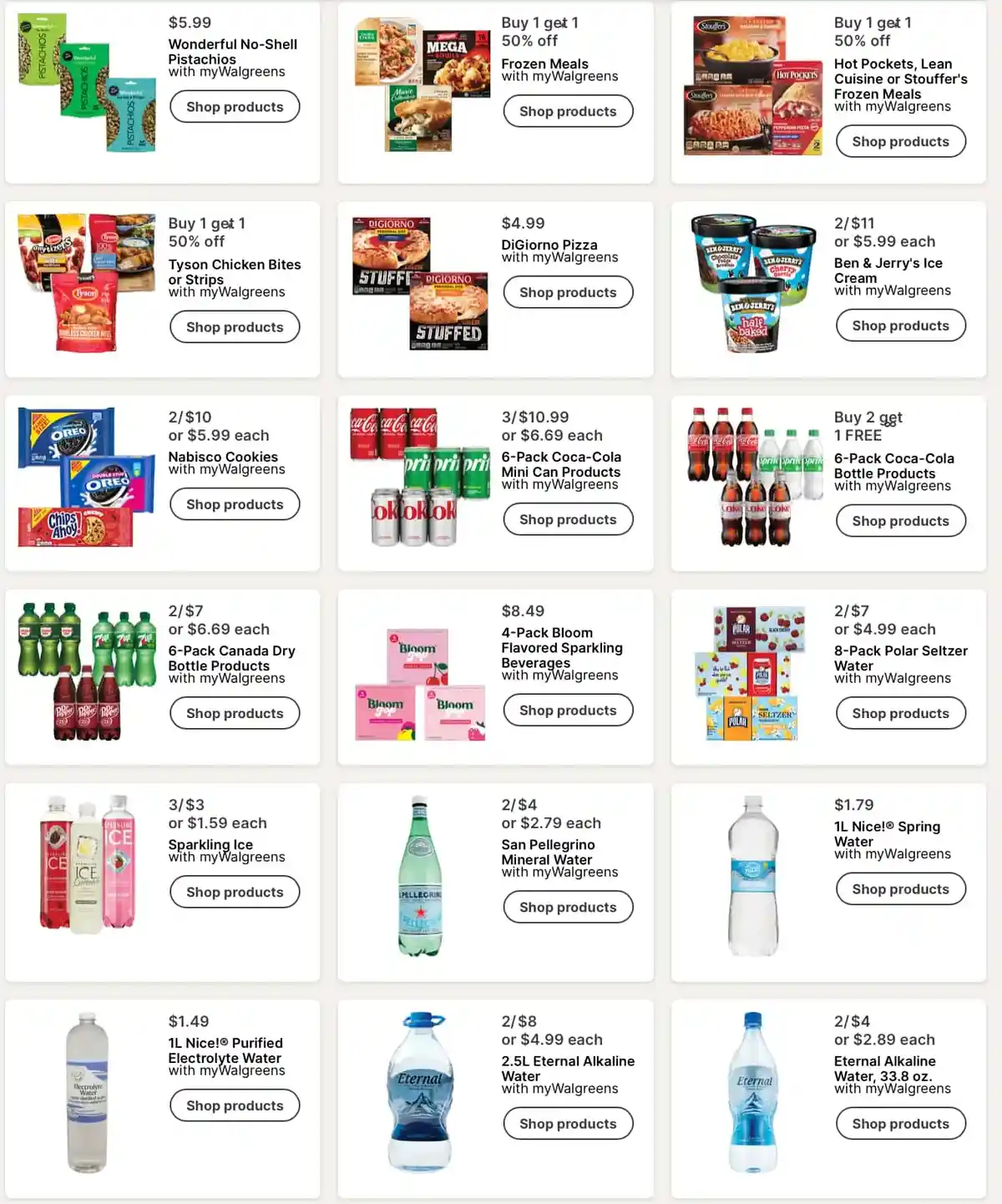1002x1204 pixels.
Task: Shop products for Nabisco Cookies
Action: 235,504
